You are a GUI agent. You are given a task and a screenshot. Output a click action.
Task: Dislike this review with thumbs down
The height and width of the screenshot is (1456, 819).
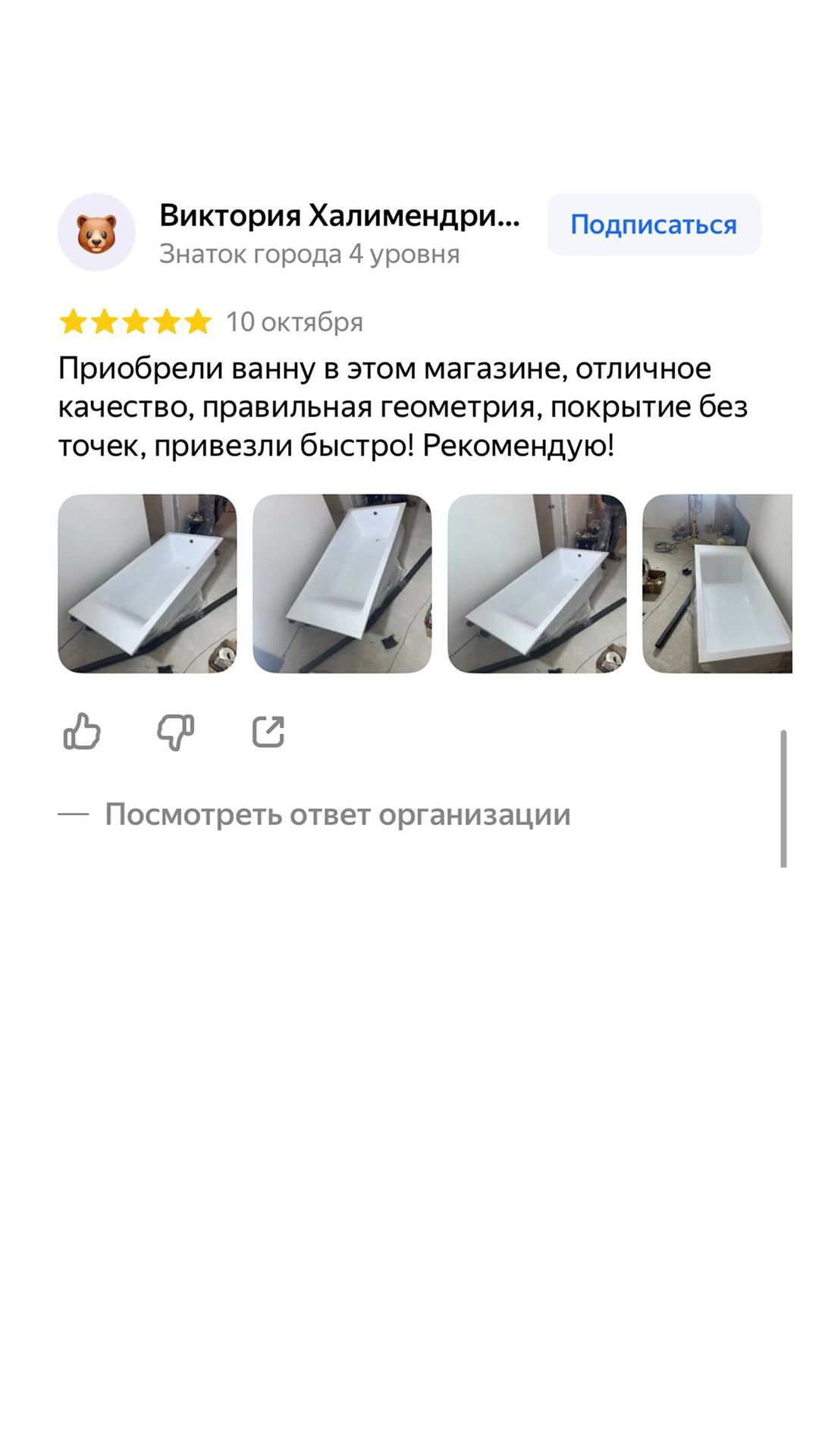(x=175, y=732)
